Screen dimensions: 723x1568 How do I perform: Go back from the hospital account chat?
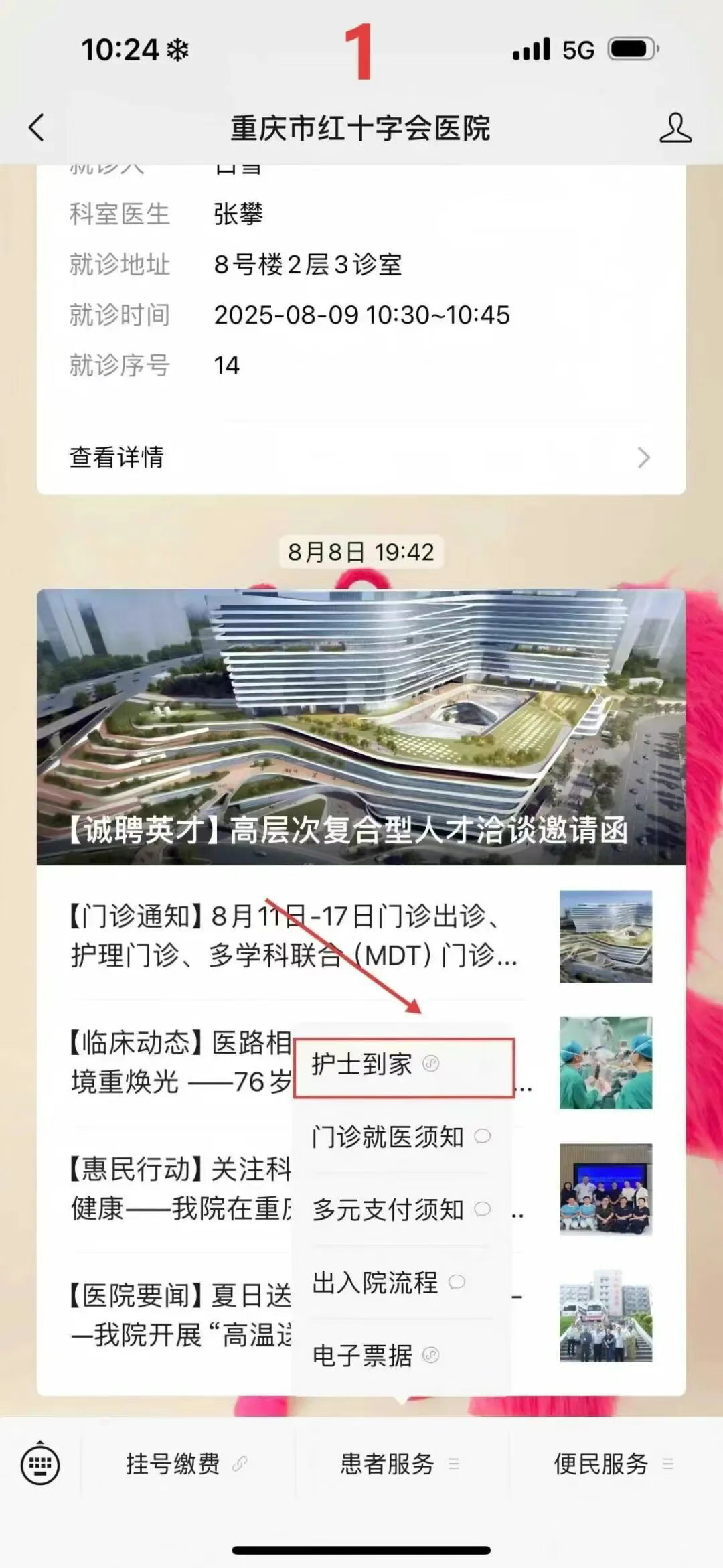pos(37,127)
